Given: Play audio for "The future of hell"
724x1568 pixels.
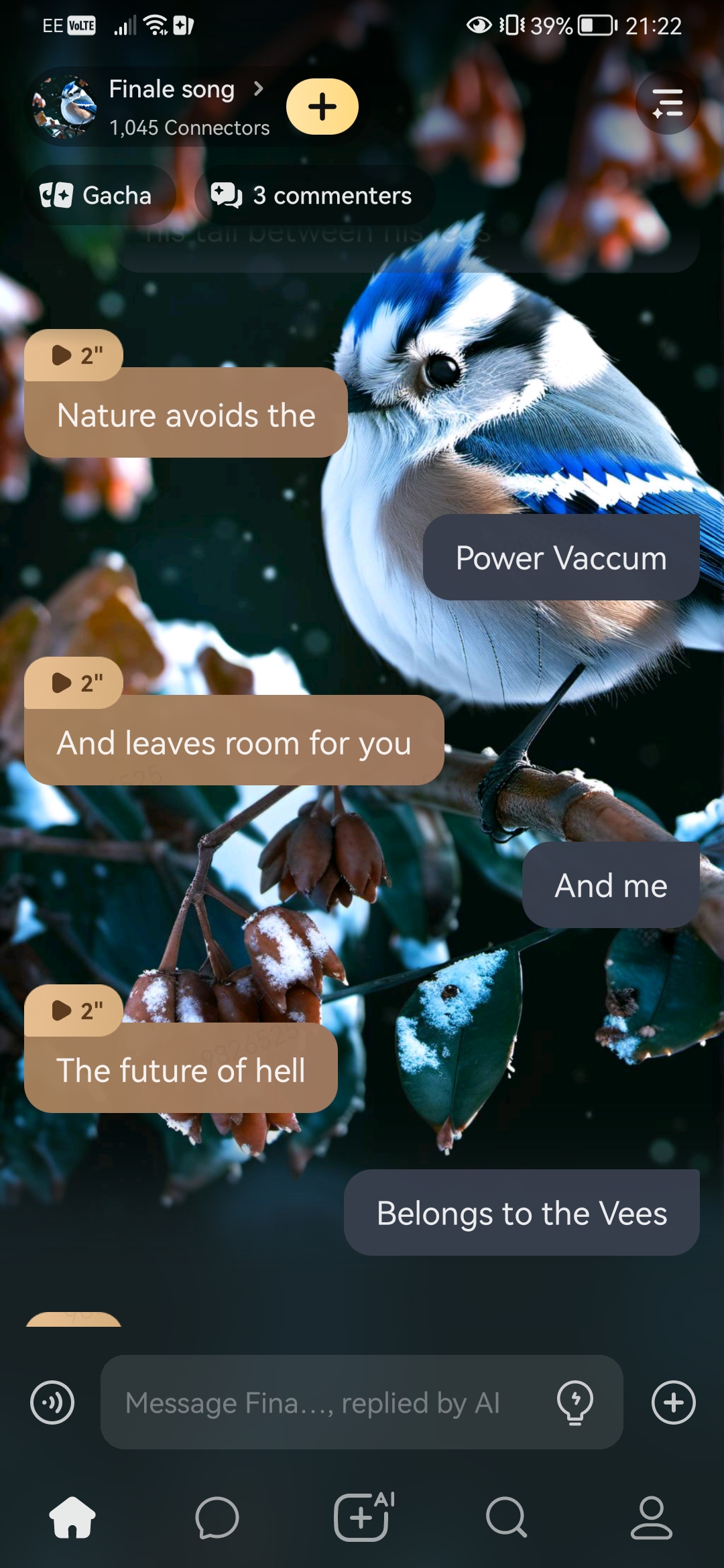Looking at the screenshot, I should point(74,1010).
